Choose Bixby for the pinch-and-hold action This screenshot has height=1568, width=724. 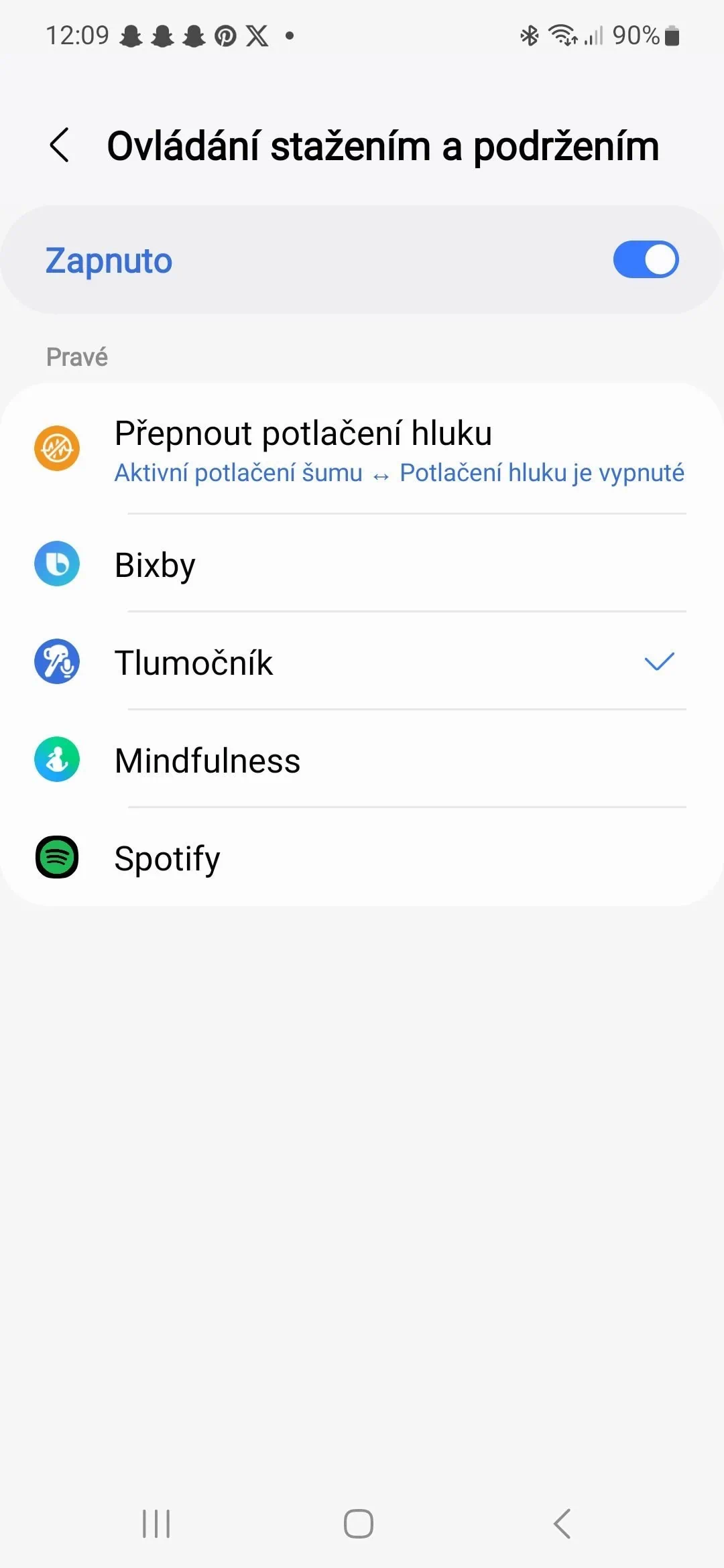click(362, 564)
